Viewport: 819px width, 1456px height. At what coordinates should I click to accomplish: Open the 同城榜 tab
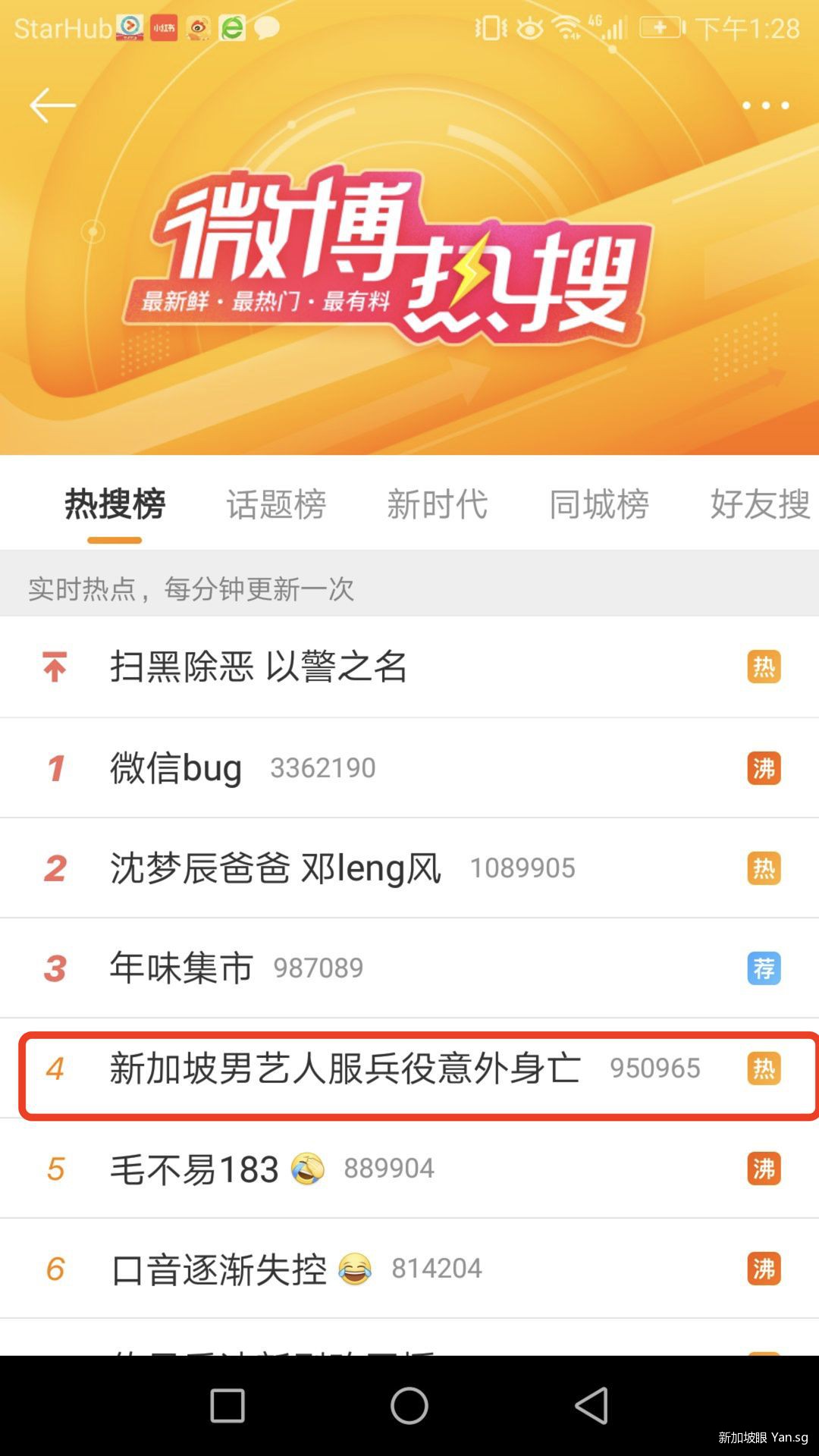click(598, 504)
